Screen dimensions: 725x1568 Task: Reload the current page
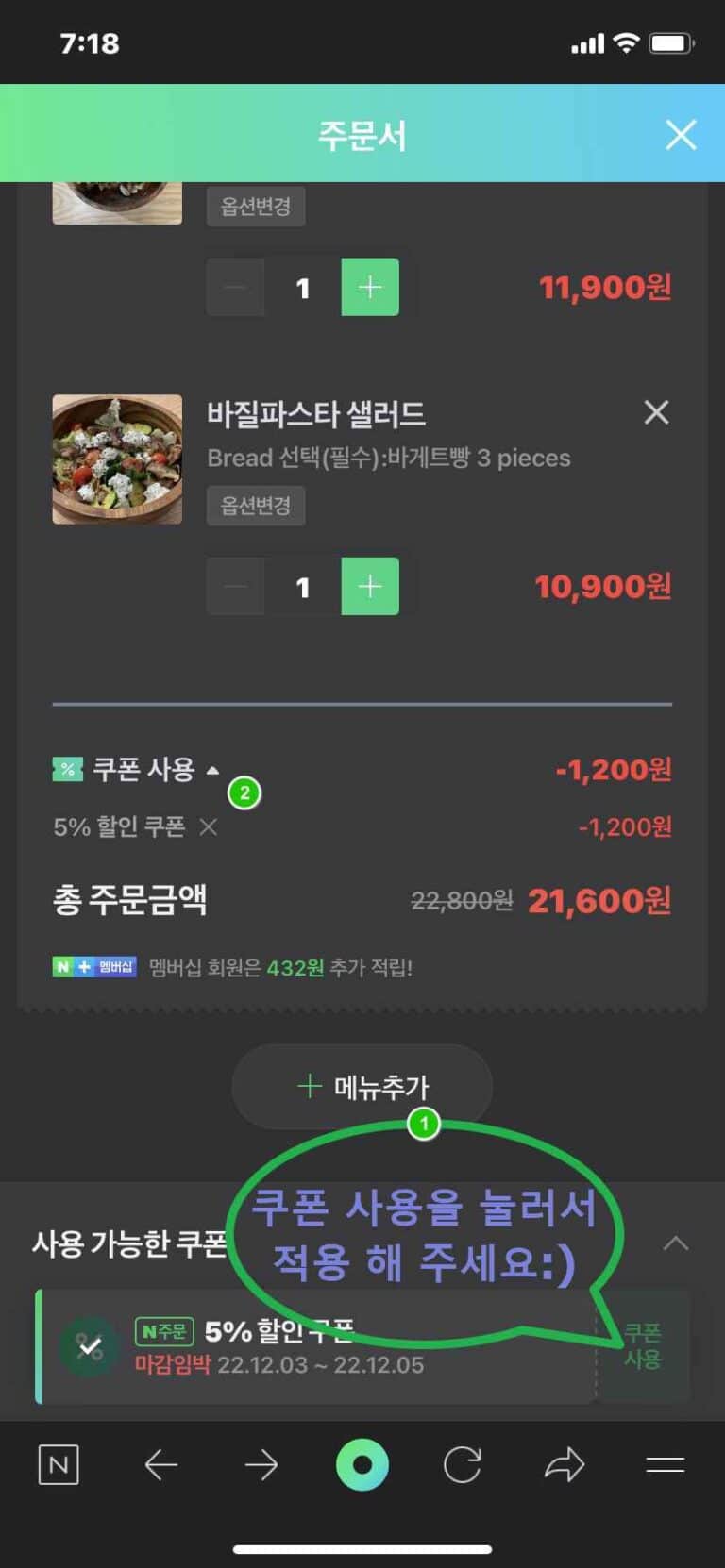463,1465
